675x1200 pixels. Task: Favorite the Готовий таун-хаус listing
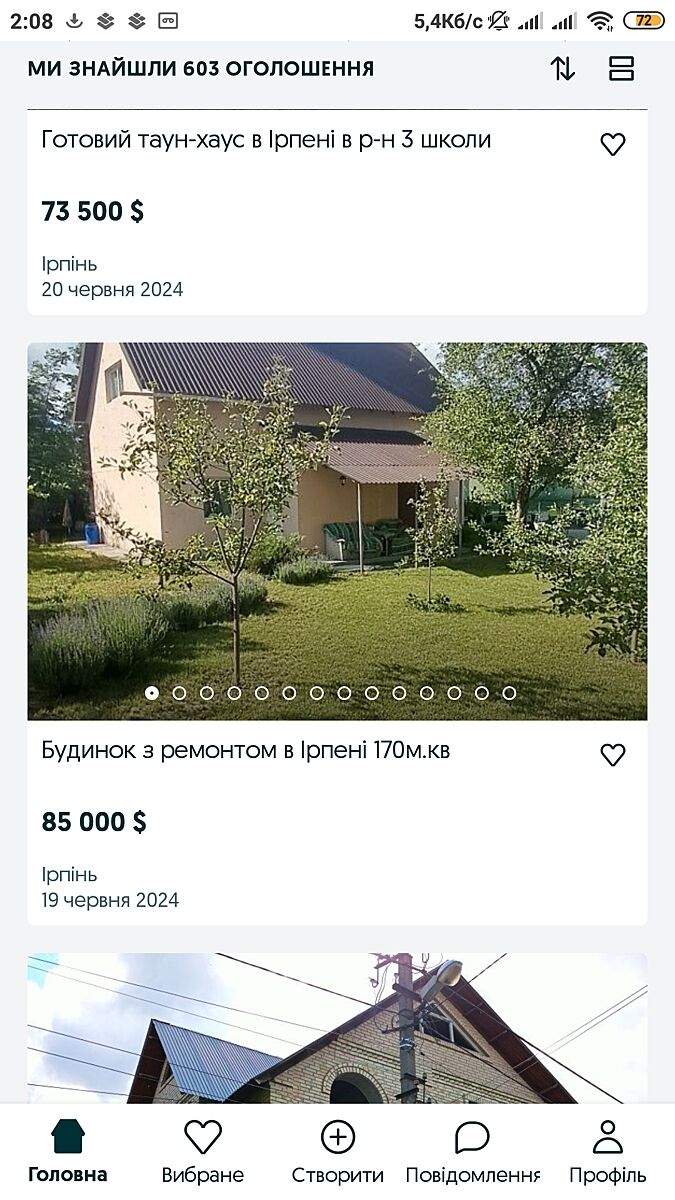point(612,144)
